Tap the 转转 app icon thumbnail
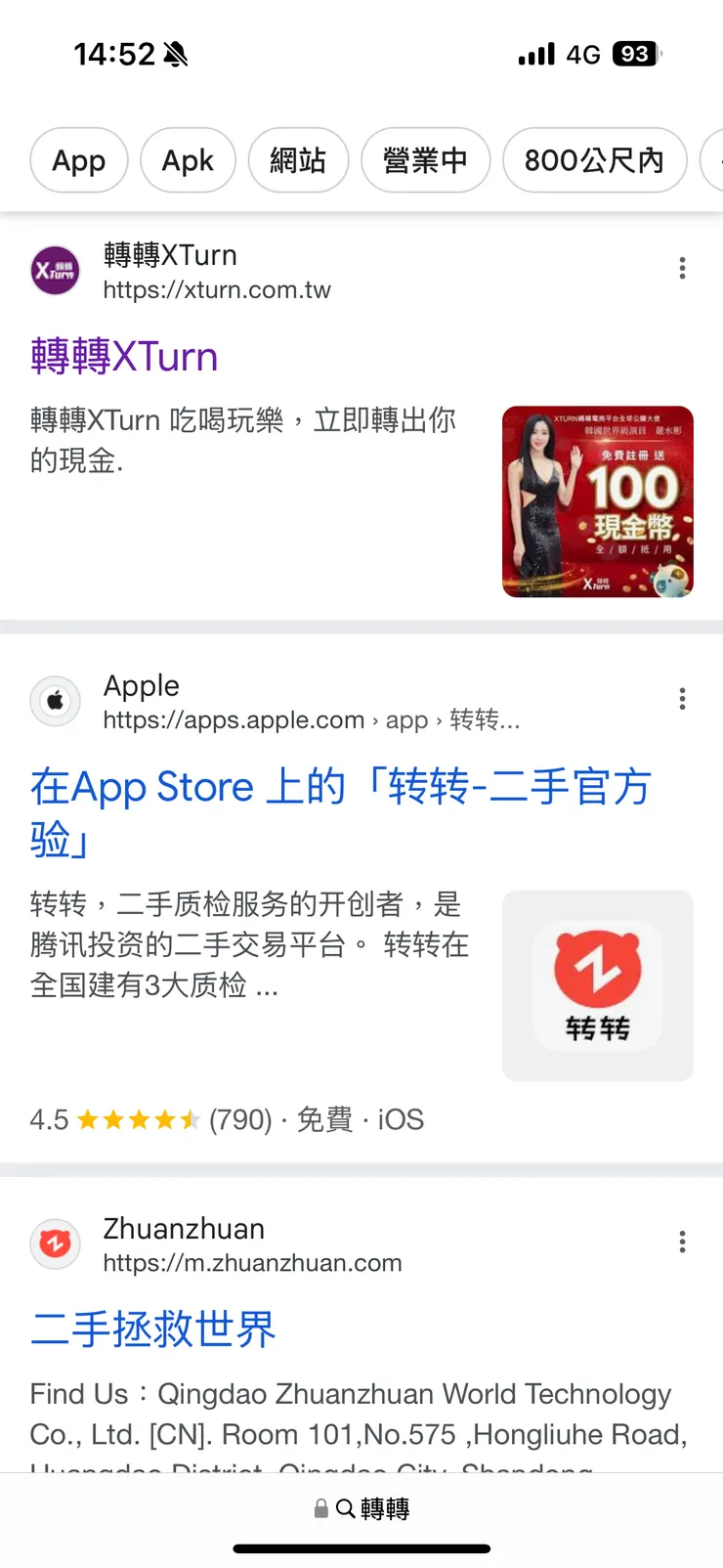Screen dimensions: 723x1568 597,984
